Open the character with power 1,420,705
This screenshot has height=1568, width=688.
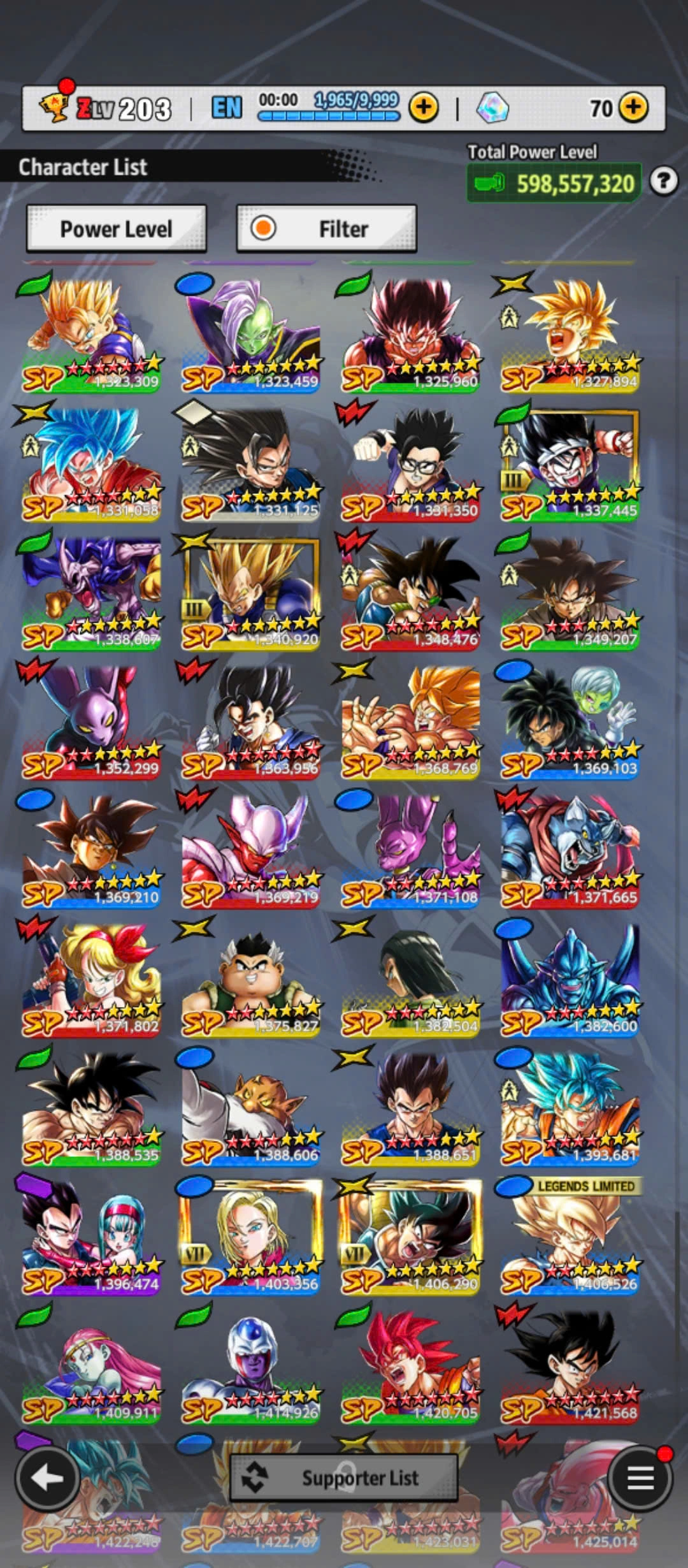point(410,1366)
